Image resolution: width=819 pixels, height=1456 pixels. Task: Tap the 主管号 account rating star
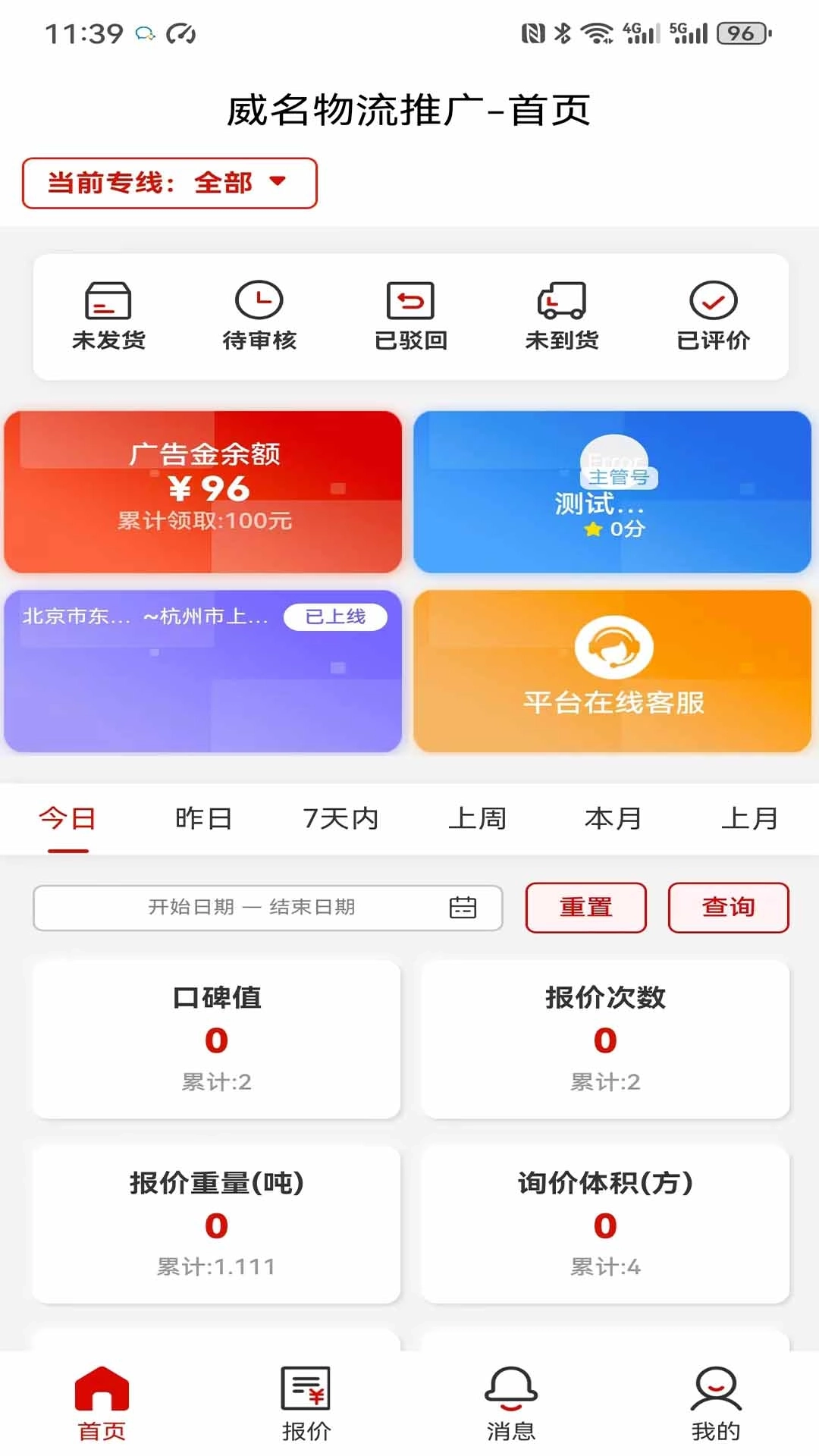[594, 531]
